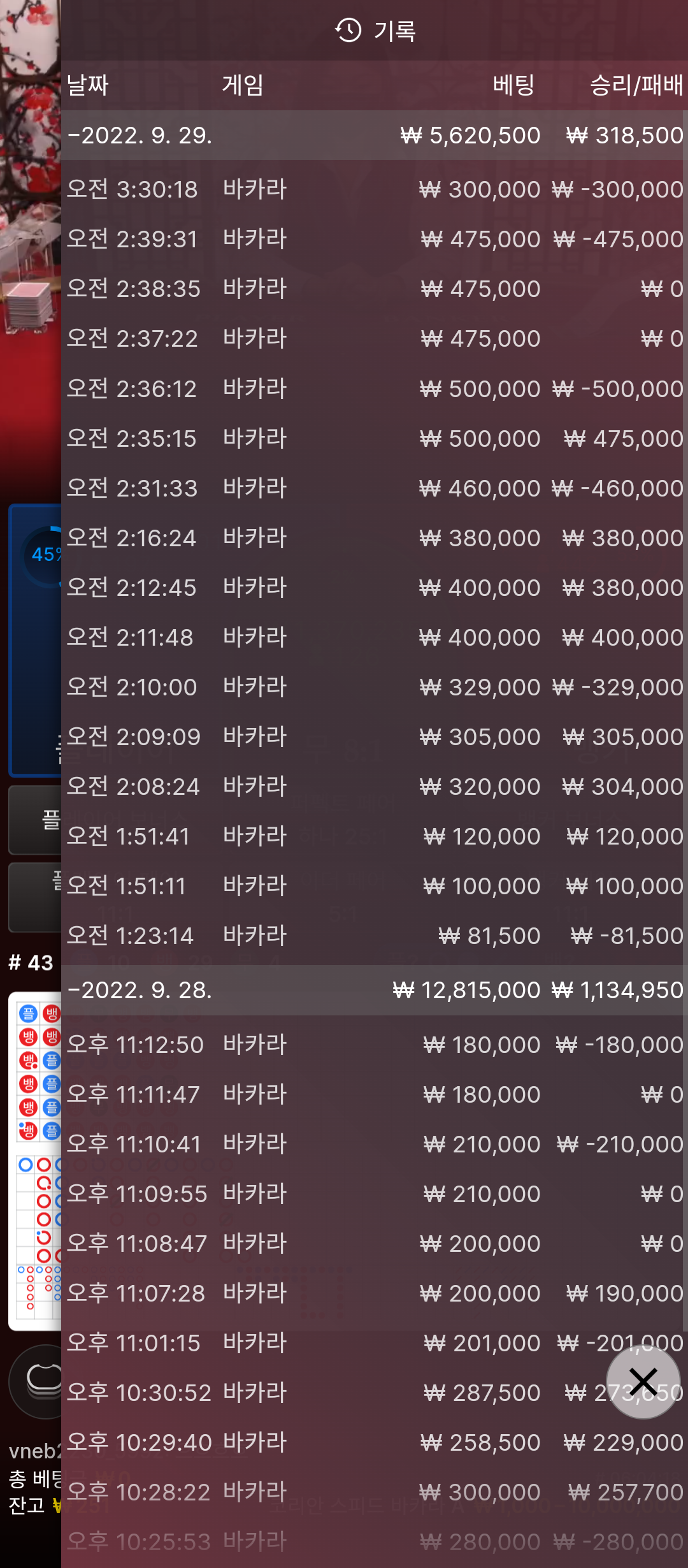Select the 오전 2:11:48 history row

[375, 637]
